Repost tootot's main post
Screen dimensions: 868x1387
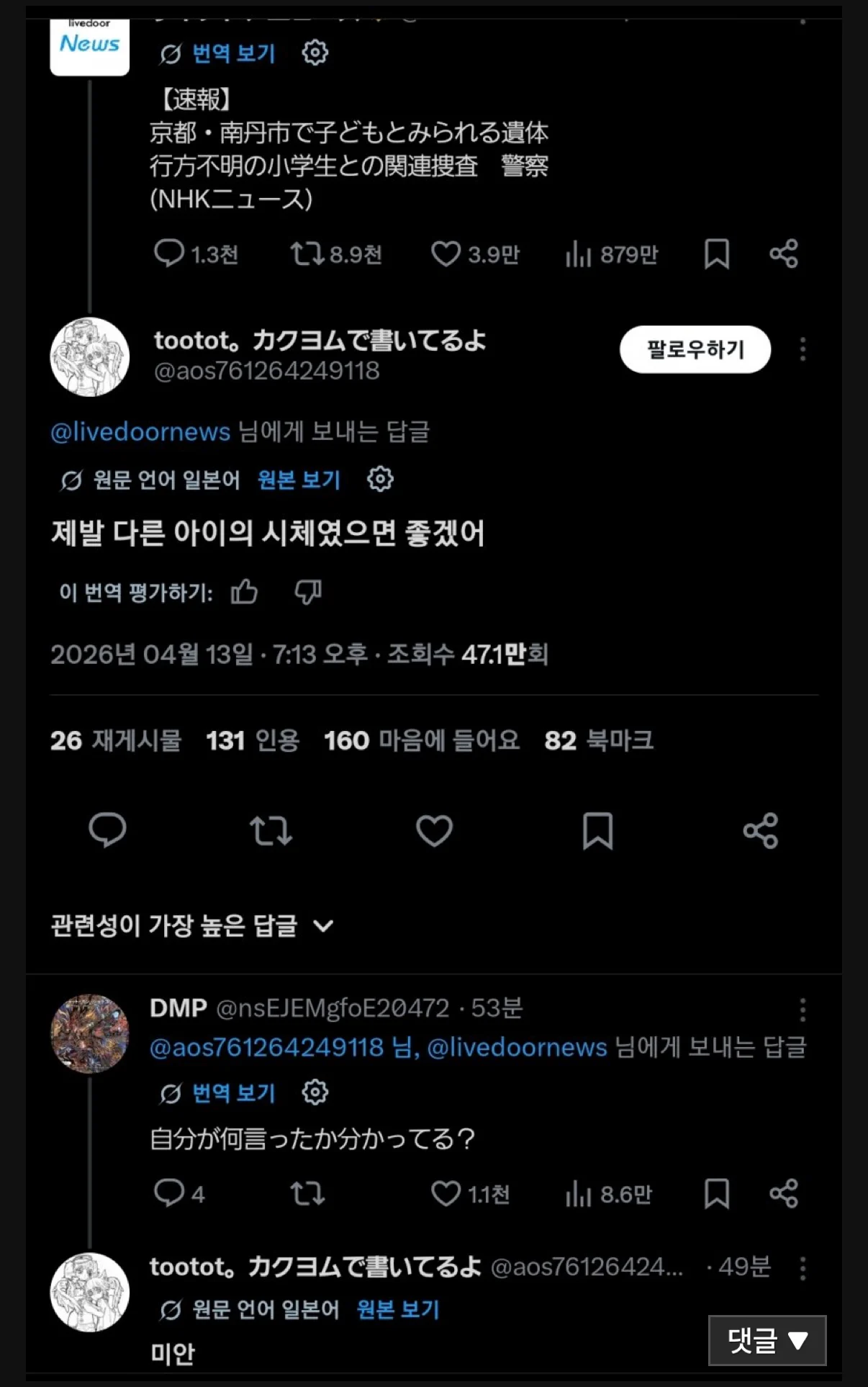[x=271, y=830]
